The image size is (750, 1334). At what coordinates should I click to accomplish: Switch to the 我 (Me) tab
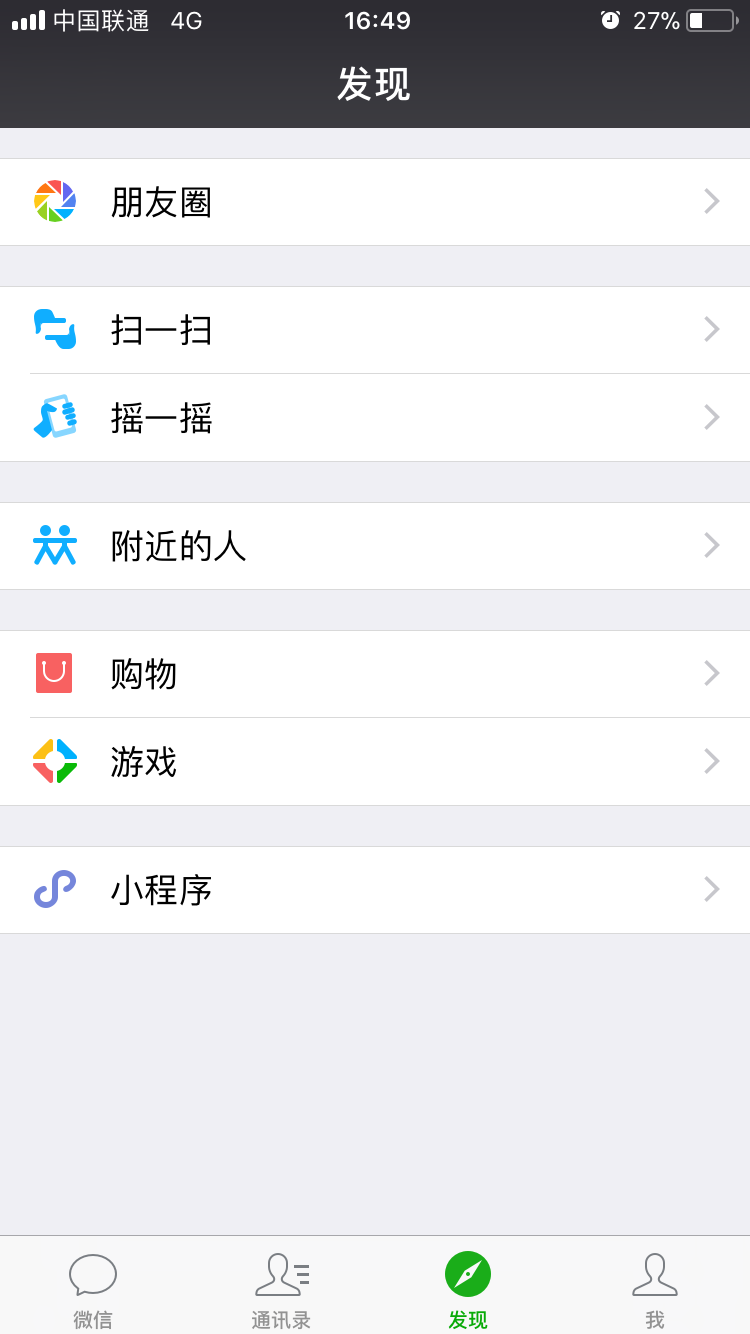click(655, 1288)
